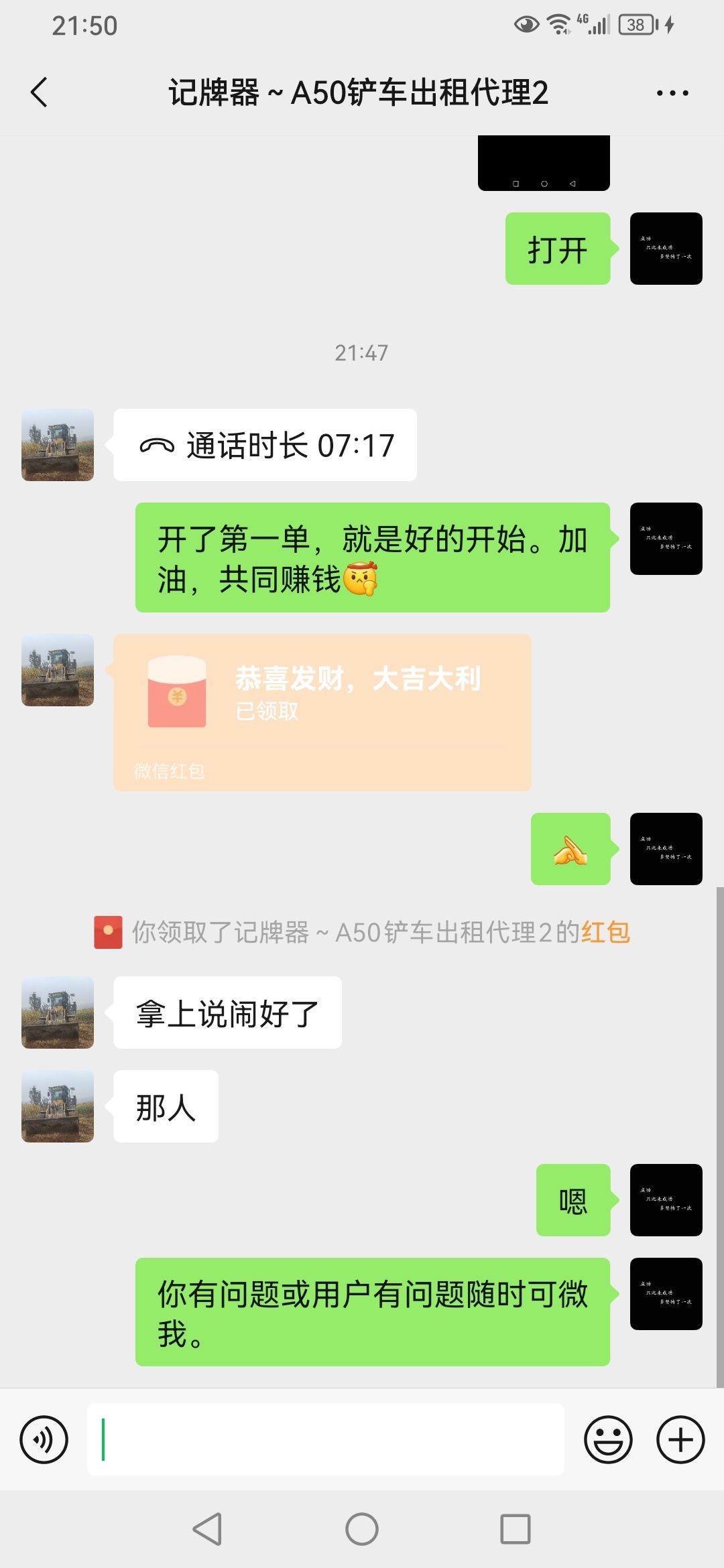Open recent apps from the navigation bar

tap(515, 1529)
